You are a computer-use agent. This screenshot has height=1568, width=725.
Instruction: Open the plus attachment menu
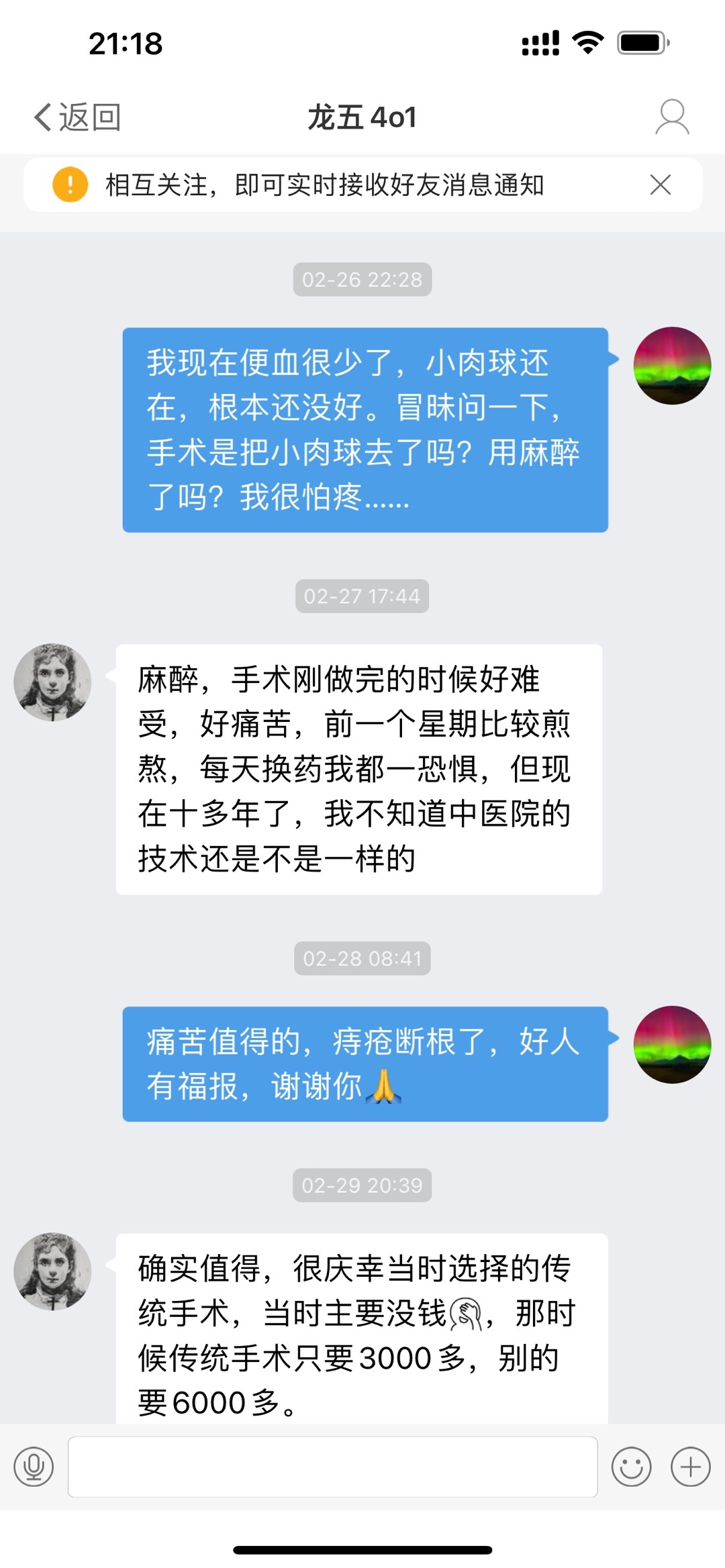click(690, 1466)
